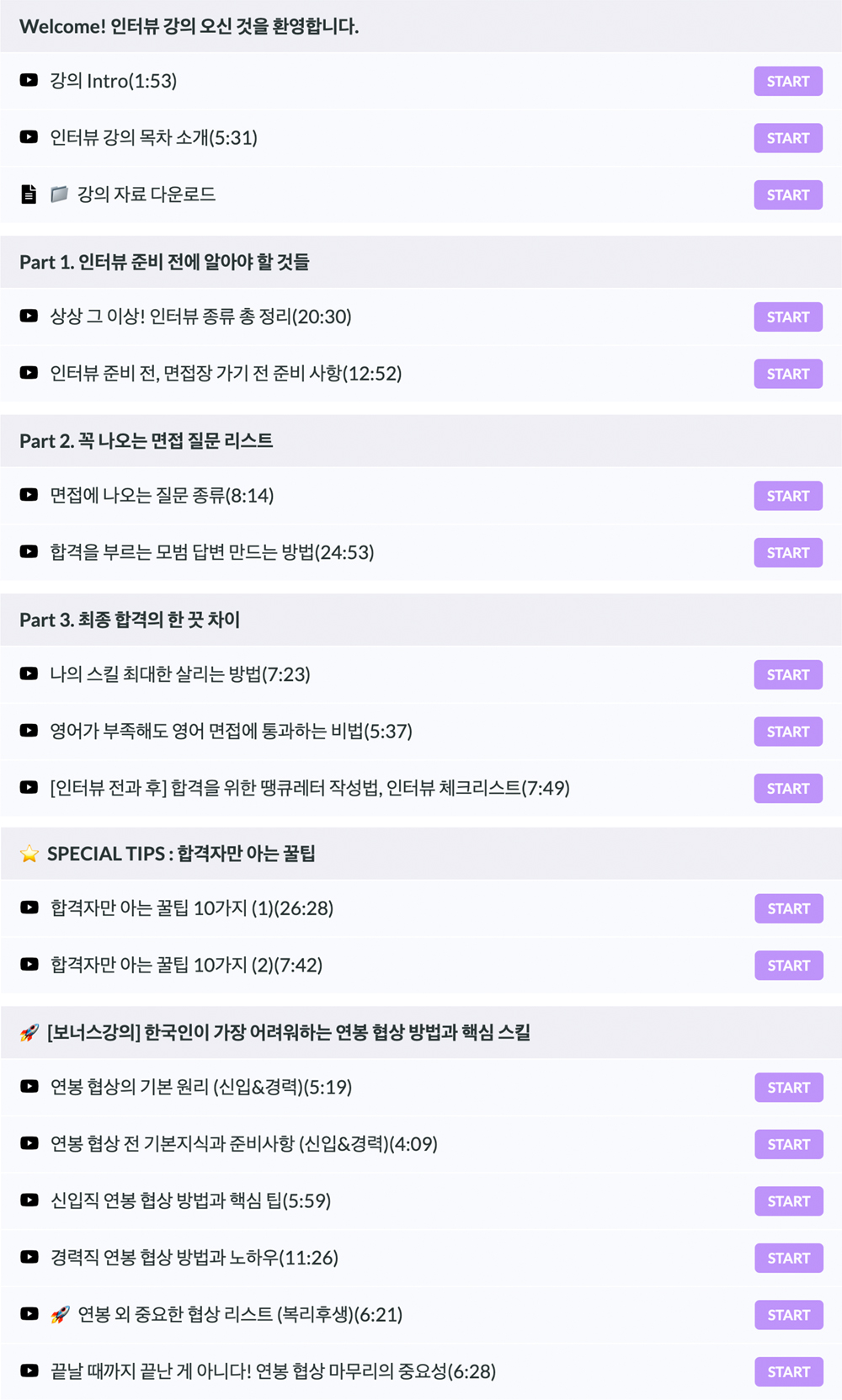The image size is (842, 1400).
Task: Start 강의 자료 다운로드 item
Action: coord(787,195)
